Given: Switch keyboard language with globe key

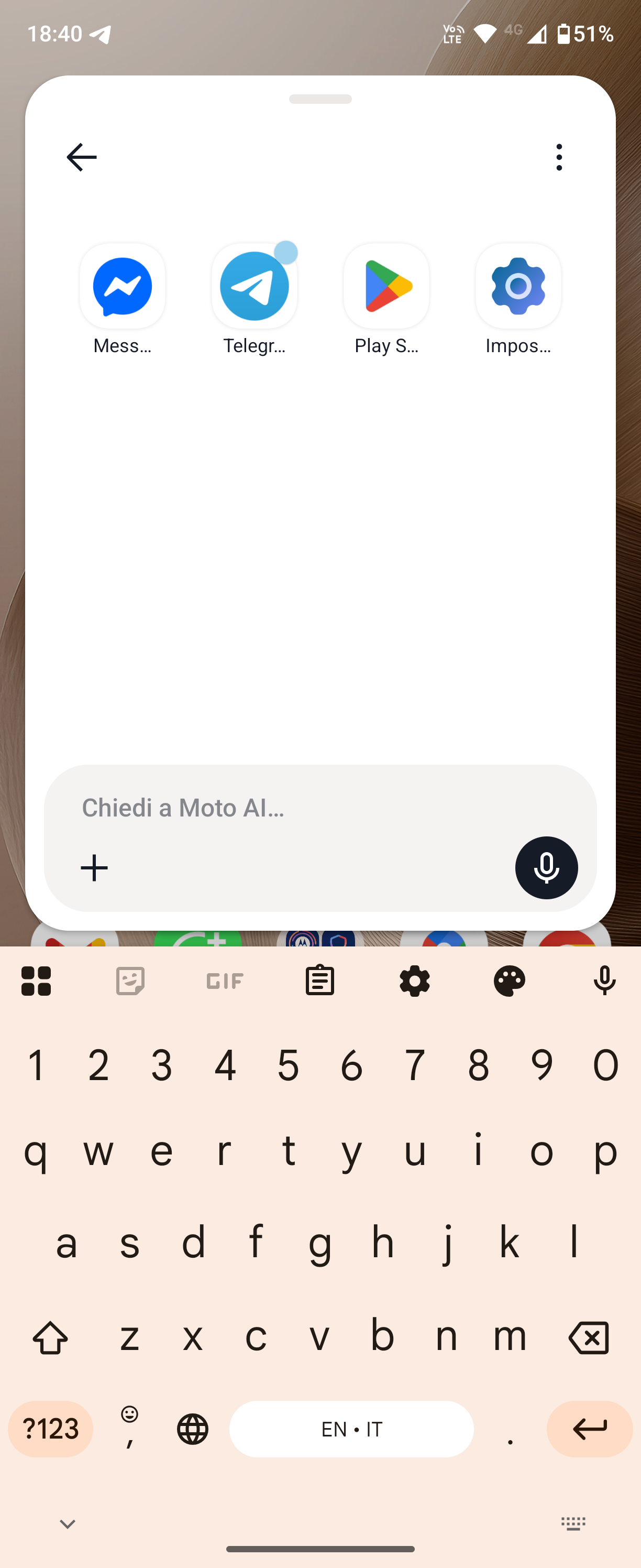Looking at the screenshot, I should click(193, 1429).
